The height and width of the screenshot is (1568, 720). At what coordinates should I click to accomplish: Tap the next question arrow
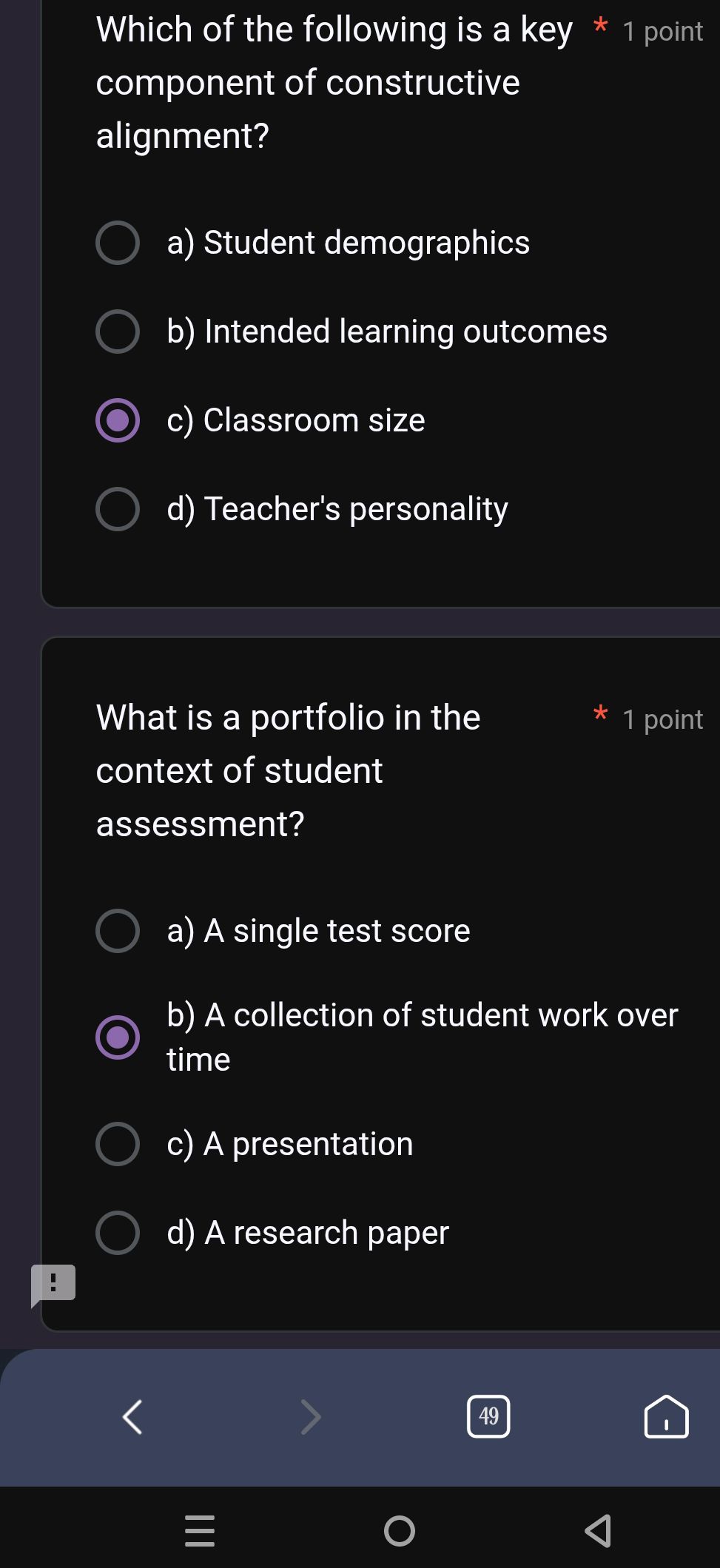coord(311,1416)
